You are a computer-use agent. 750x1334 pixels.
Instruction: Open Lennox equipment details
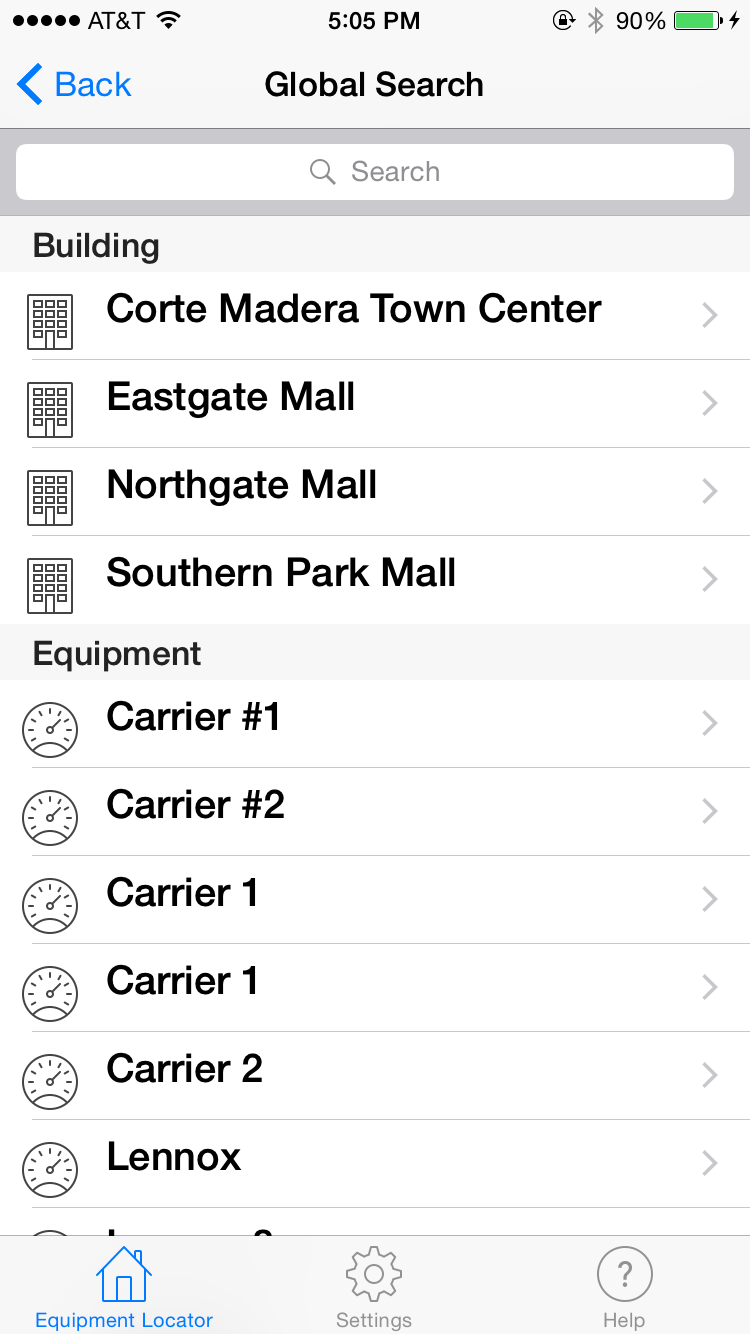[x=375, y=1164]
